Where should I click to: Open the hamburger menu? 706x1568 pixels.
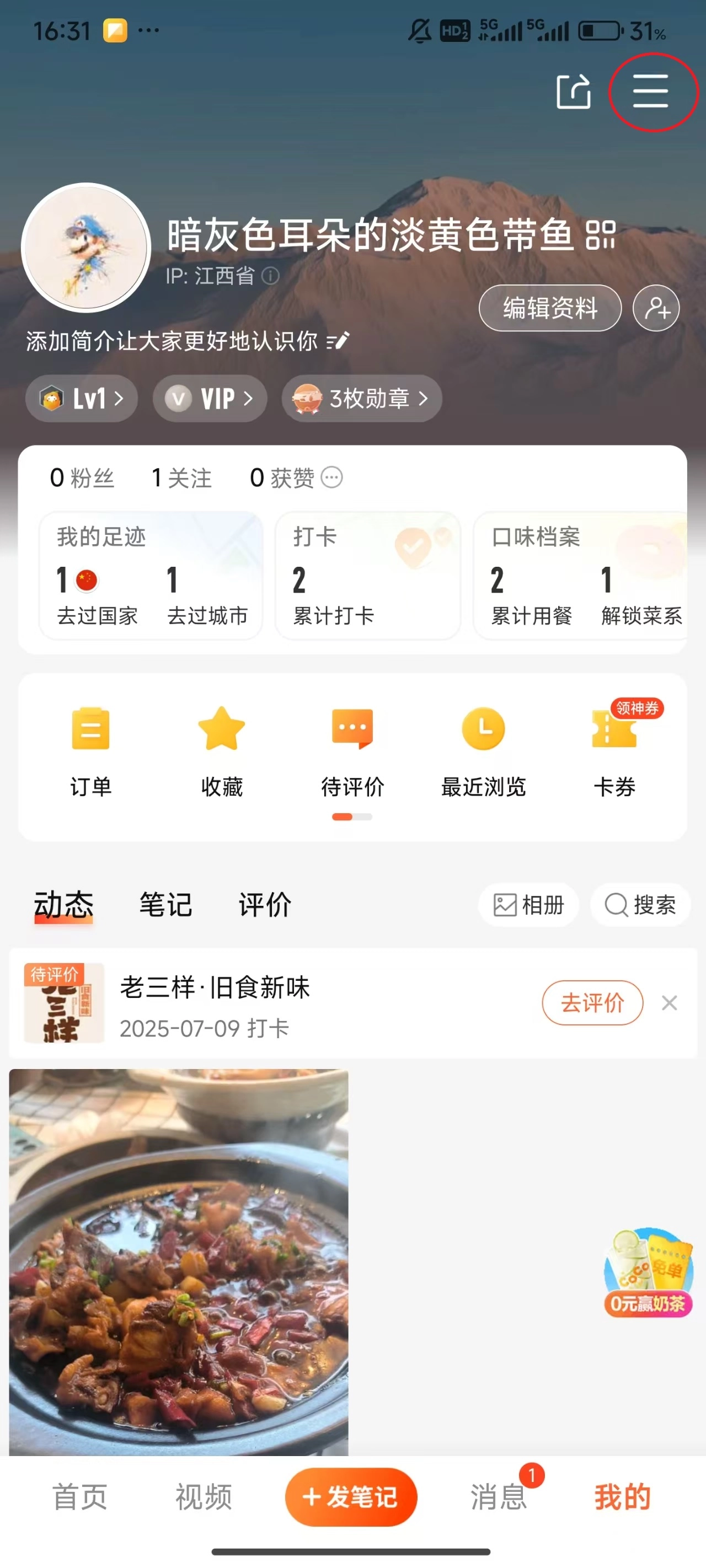650,92
